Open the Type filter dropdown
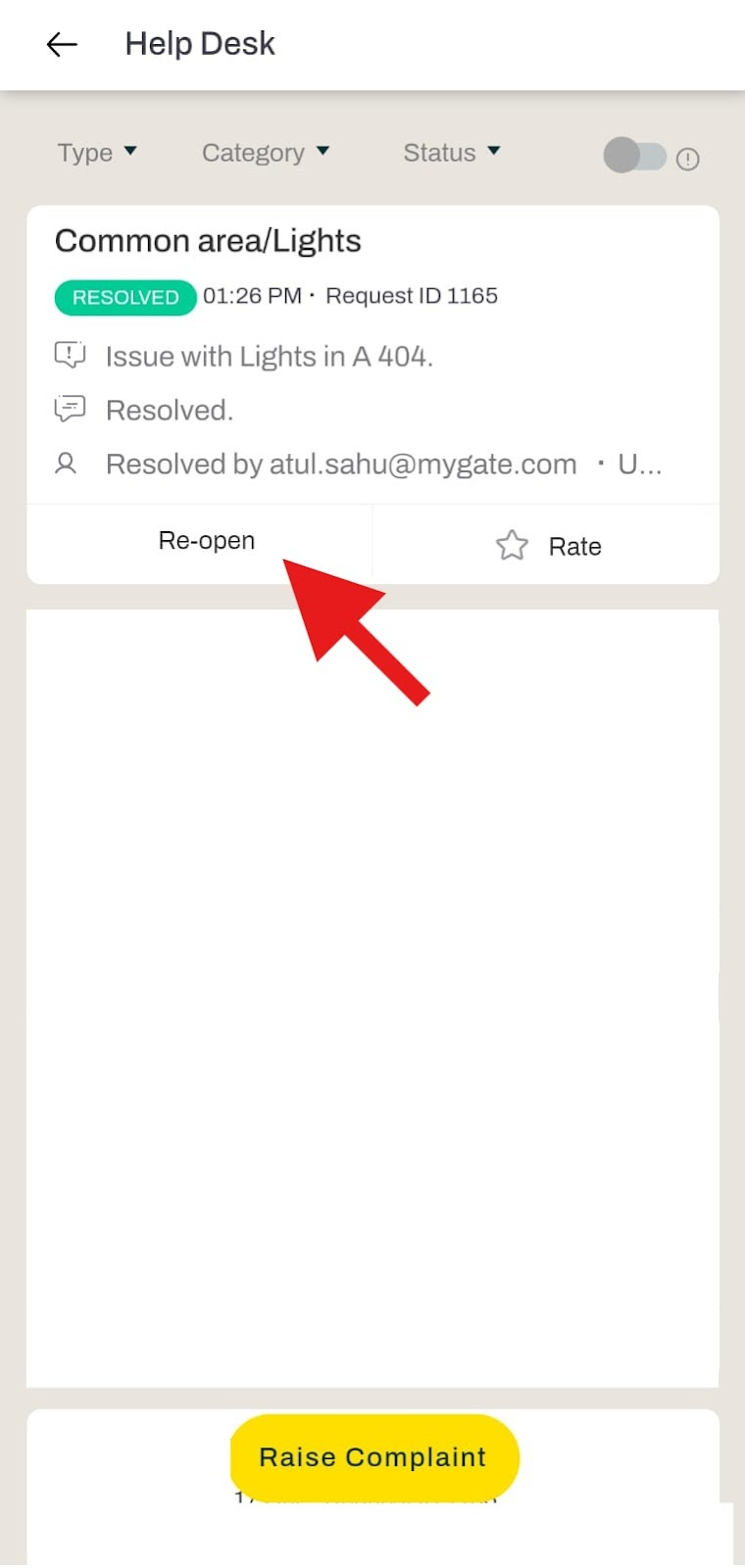Image resolution: width=745 pixels, height=1568 pixels. (96, 153)
